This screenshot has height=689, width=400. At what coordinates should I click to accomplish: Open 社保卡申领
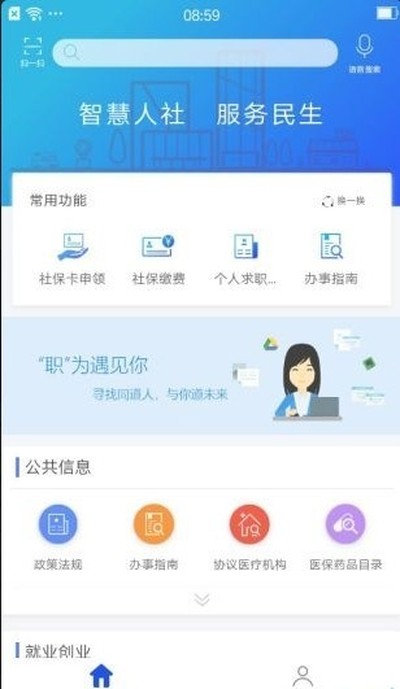coord(72,259)
